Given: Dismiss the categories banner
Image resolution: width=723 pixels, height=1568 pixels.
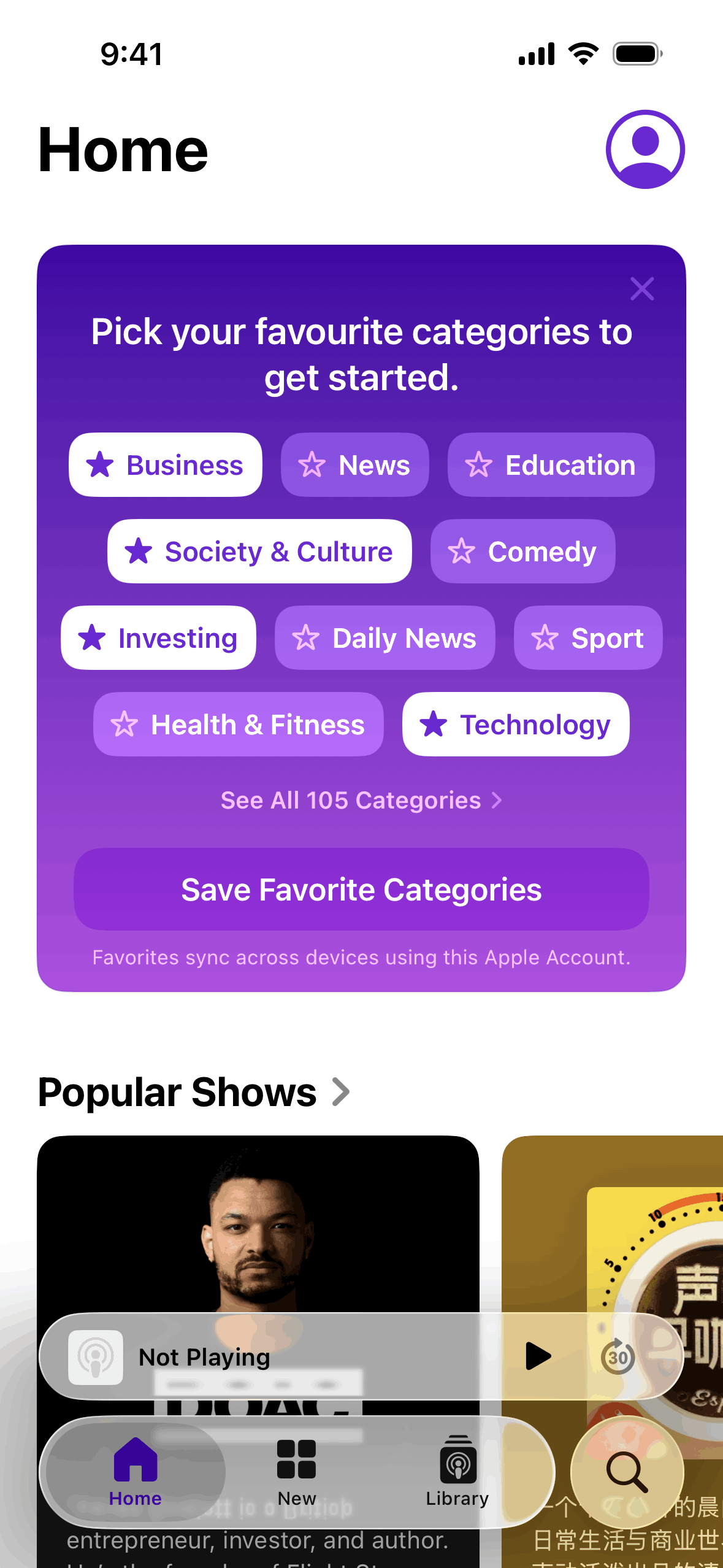Looking at the screenshot, I should click(x=642, y=289).
